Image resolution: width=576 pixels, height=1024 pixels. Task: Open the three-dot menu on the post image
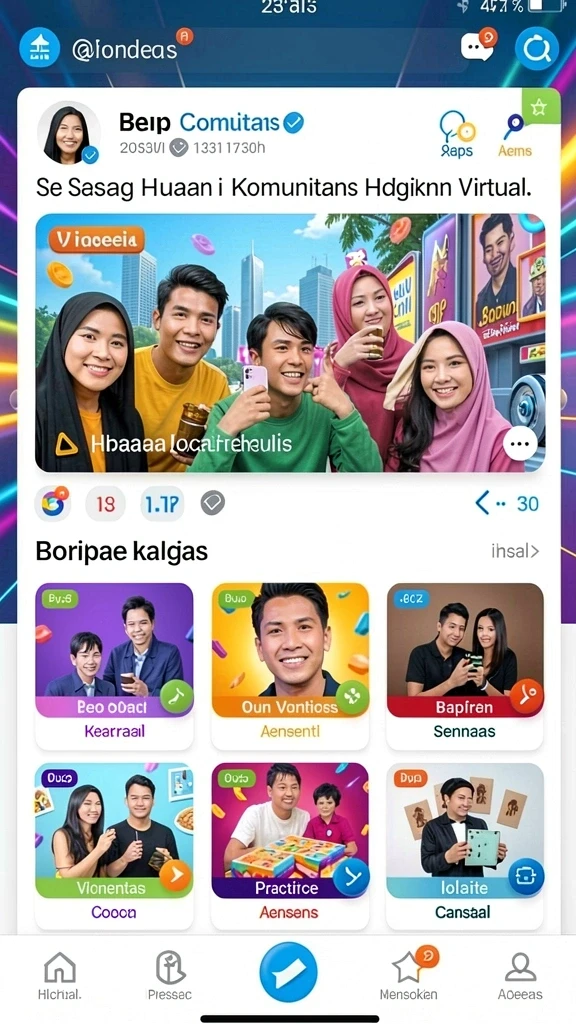click(520, 444)
